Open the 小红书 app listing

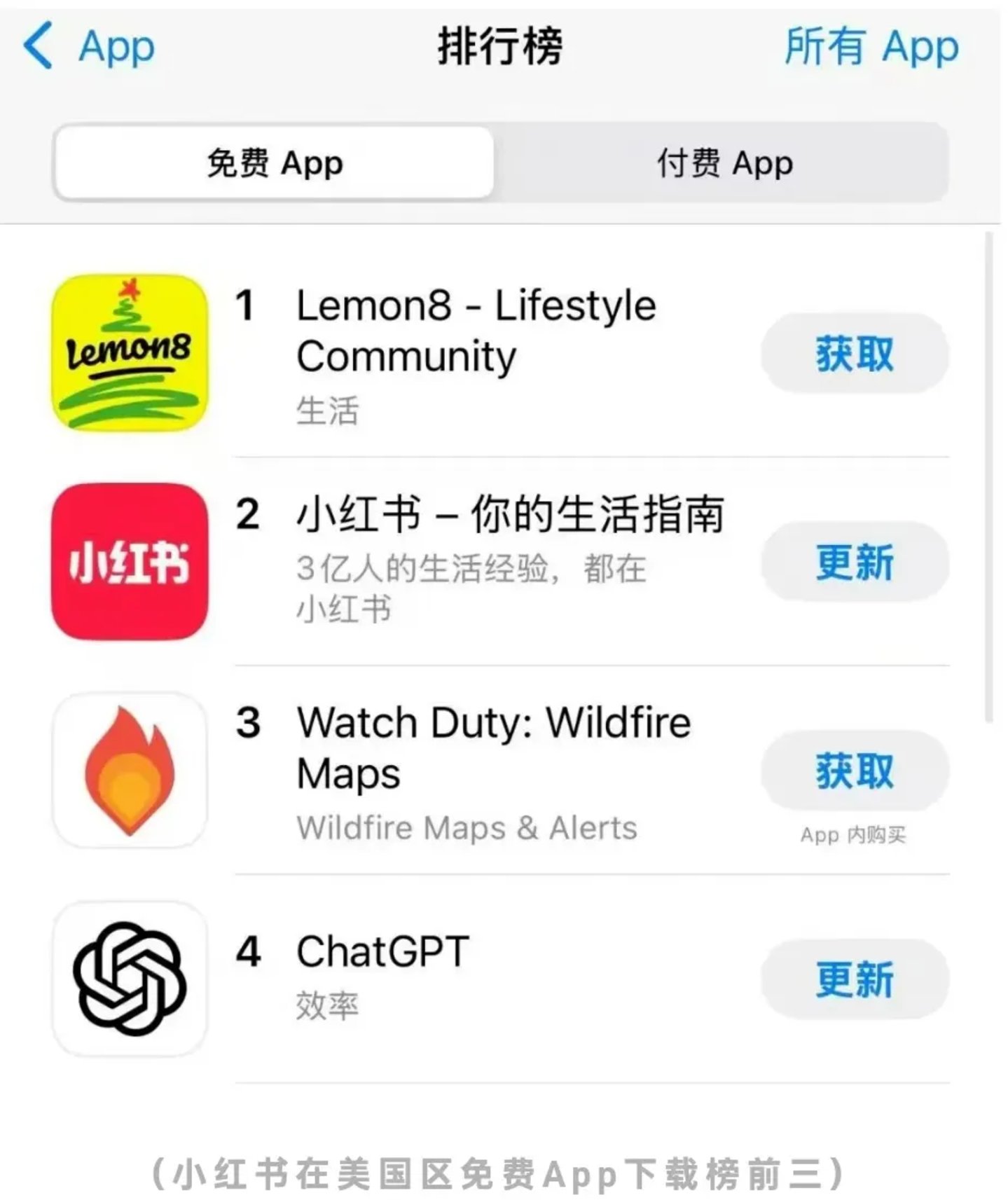[x=509, y=515]
